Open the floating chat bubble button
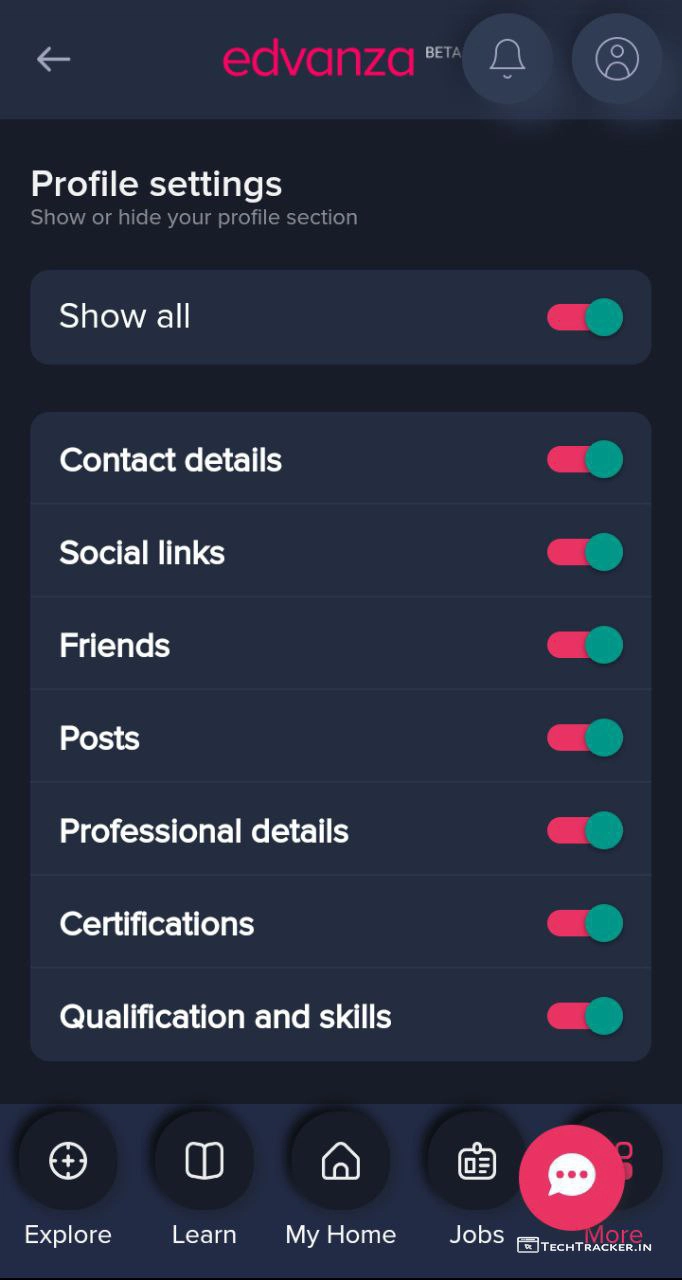682x1280 pixels. click(x=571, y=1177)
